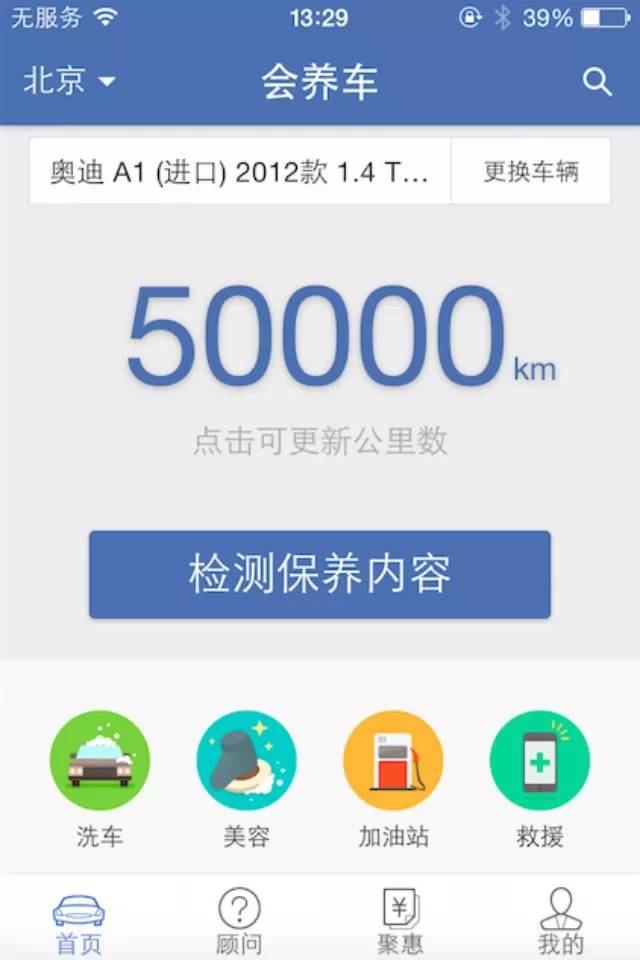Switch to the 聚惠 deals tab
This screenshot has width=640, height=960.
(400, 920)
